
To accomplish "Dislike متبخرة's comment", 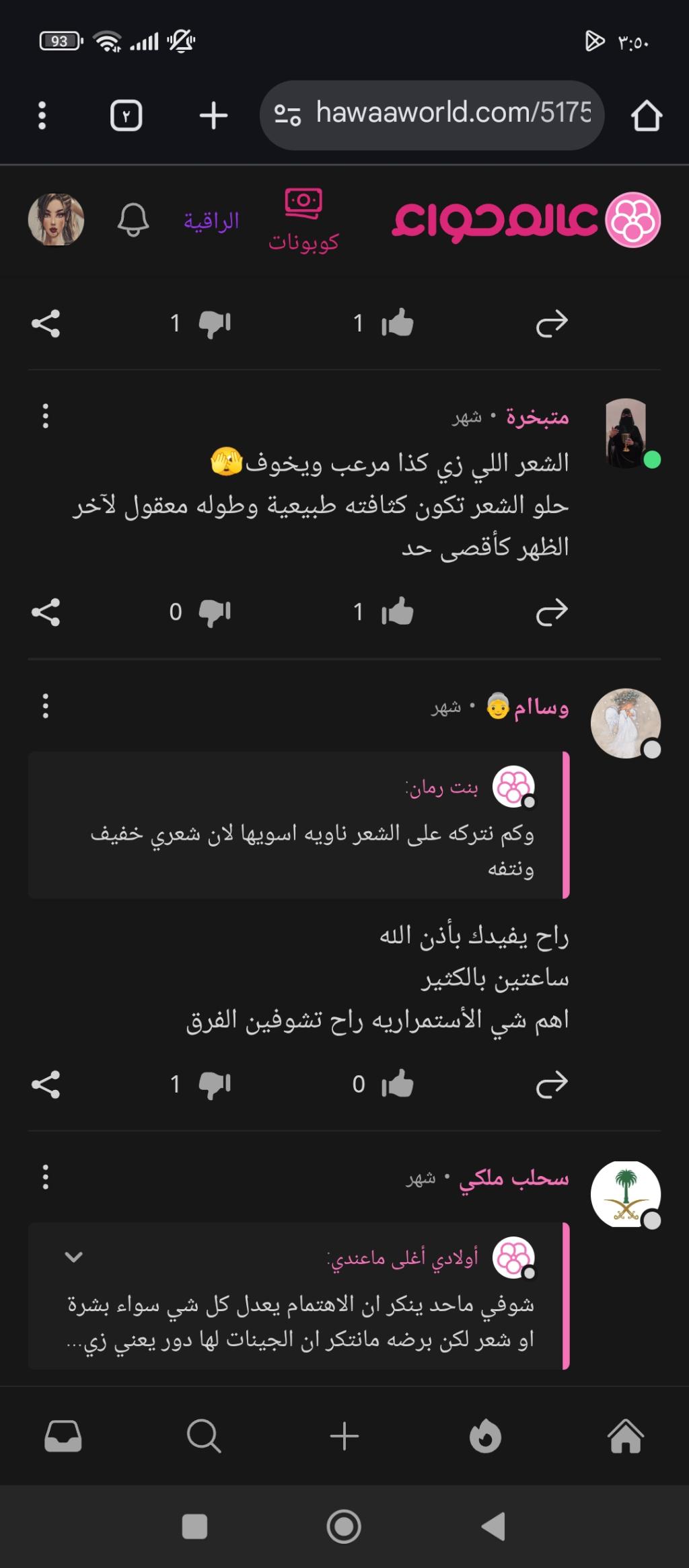I will pyautogui.click(x=215, y=612).
